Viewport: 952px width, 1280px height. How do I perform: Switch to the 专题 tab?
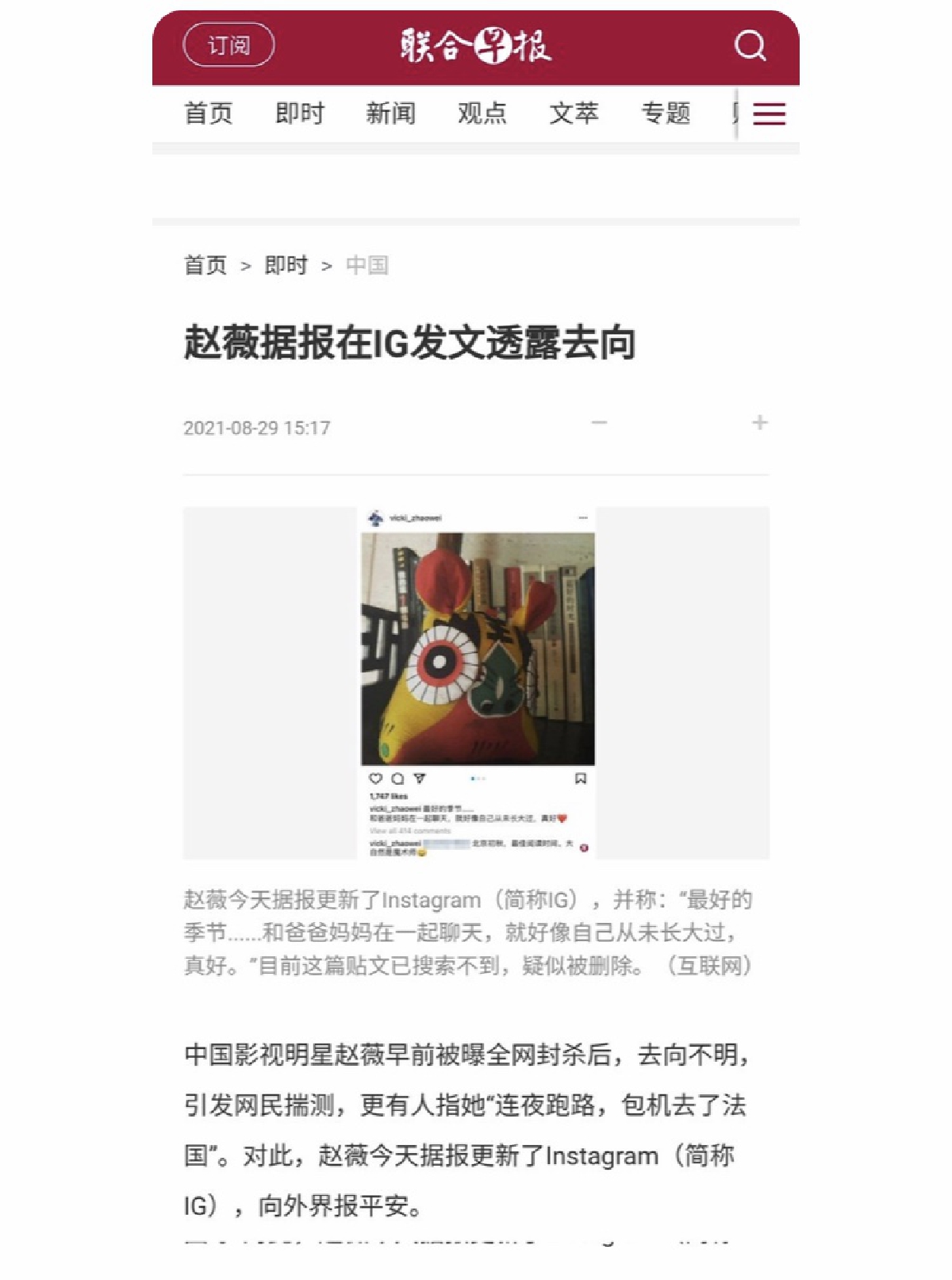tap(666, 113)
